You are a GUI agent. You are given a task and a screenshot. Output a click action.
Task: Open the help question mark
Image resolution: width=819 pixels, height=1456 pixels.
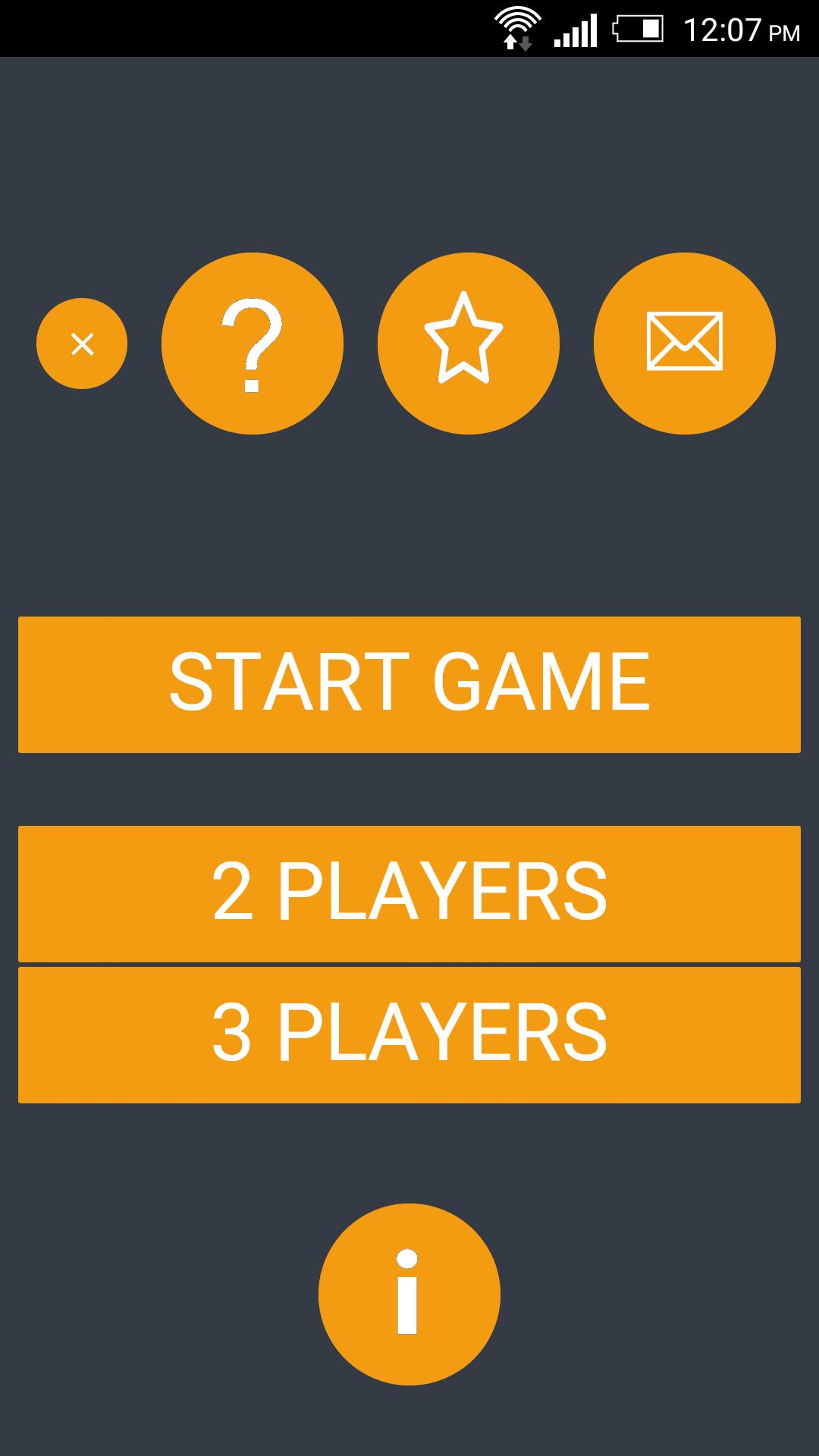[x=253, y=344]
